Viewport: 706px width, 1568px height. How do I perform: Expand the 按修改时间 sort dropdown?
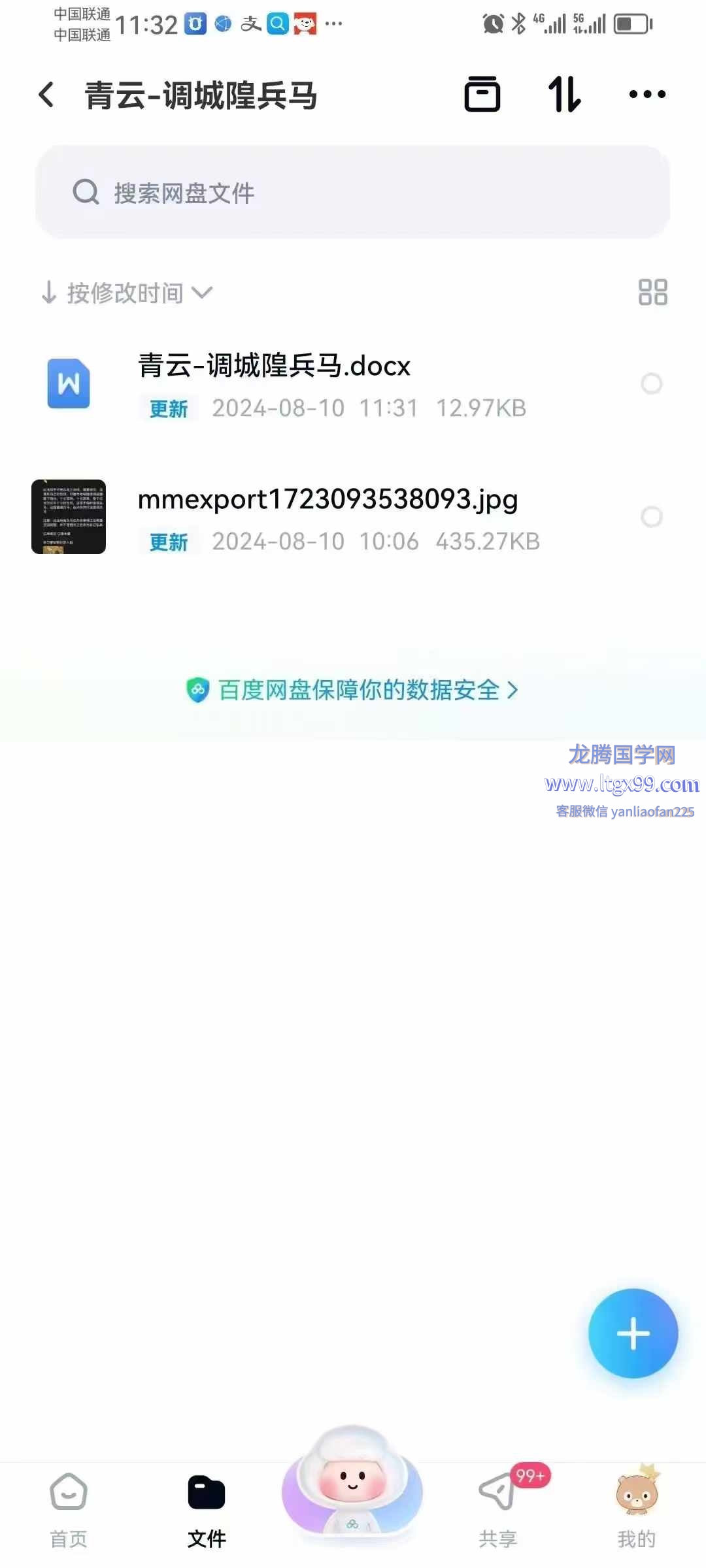click(127, 293)
